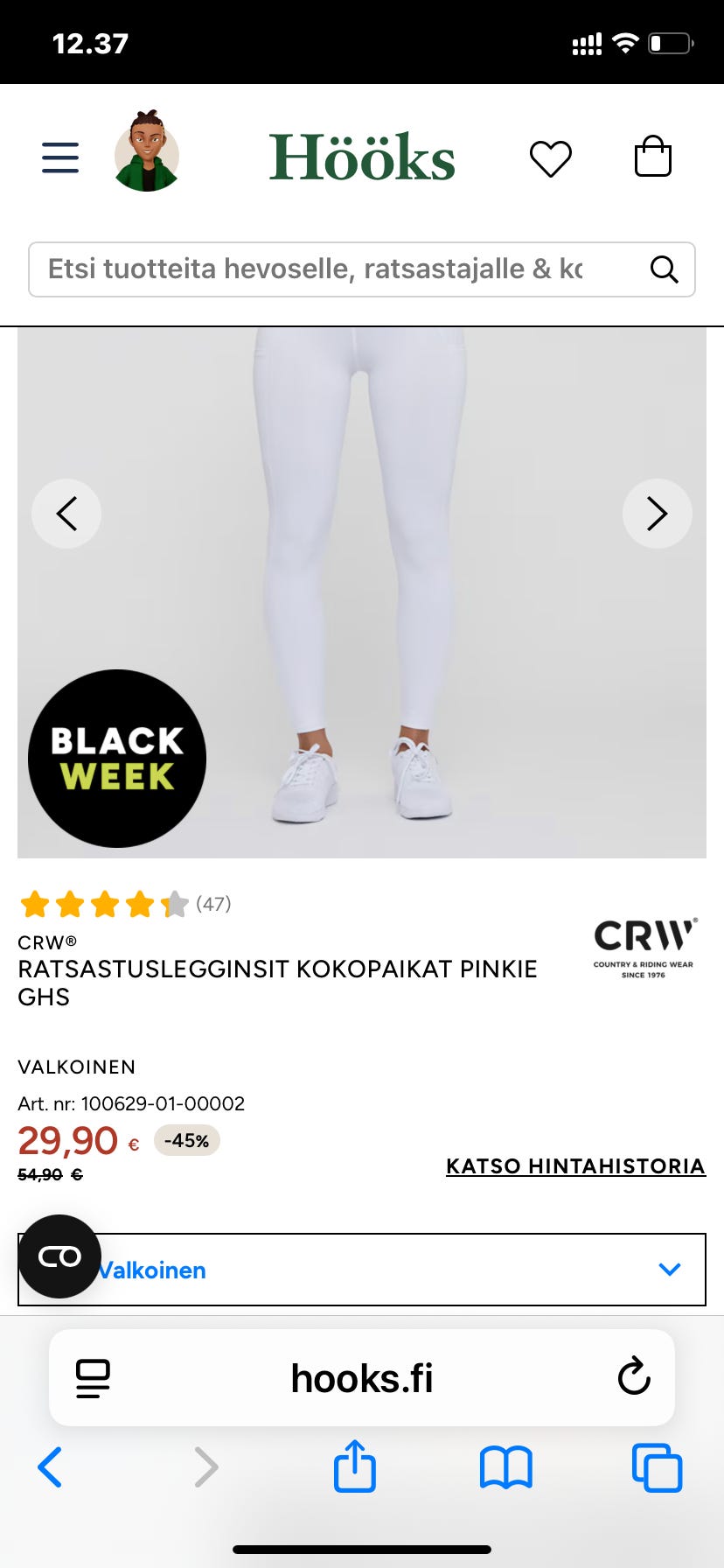
Task: Open Safari bookmarks
Action: tap(506, 1467)
